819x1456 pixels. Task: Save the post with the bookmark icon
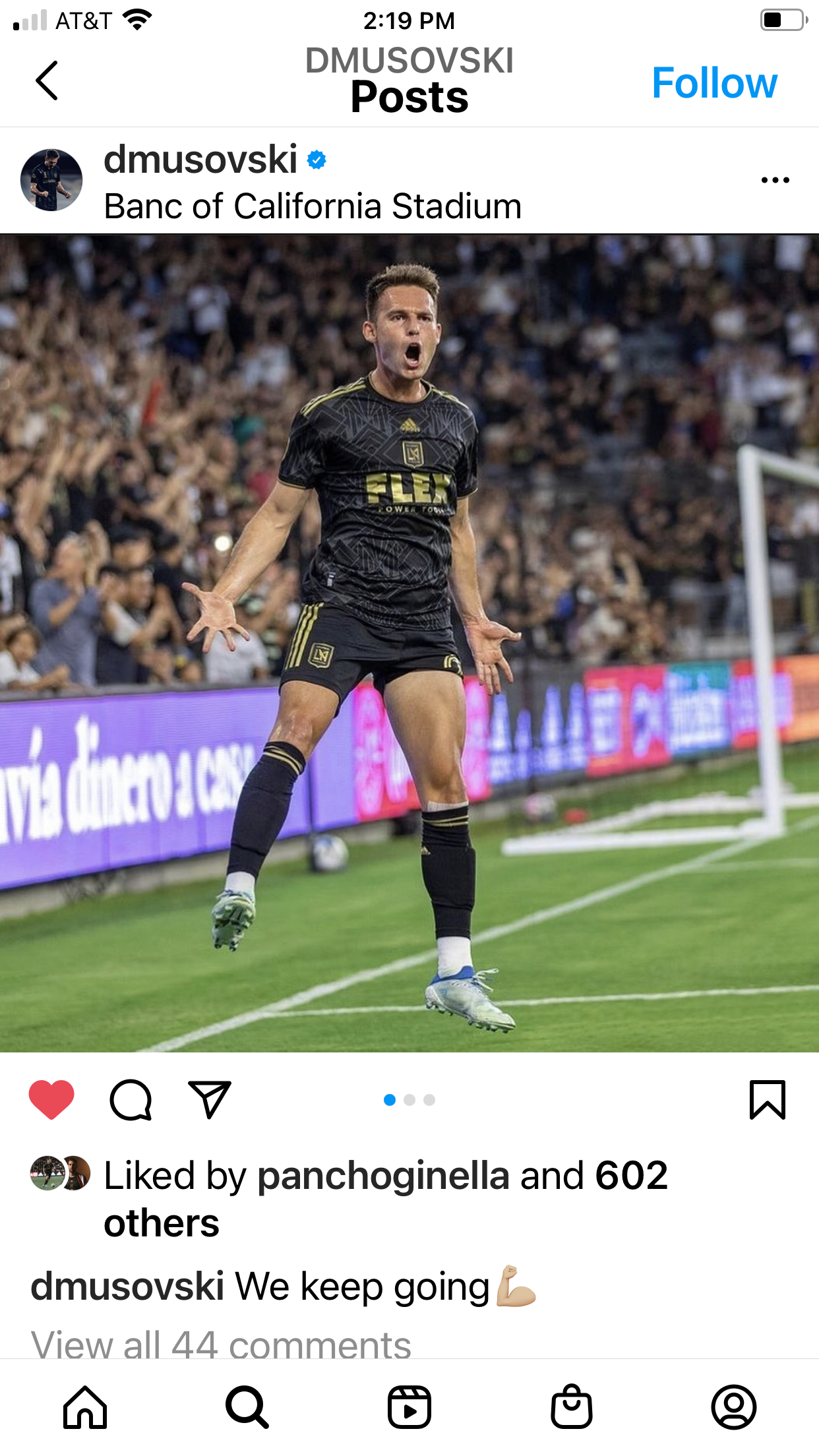click(x=768, y=1099)
